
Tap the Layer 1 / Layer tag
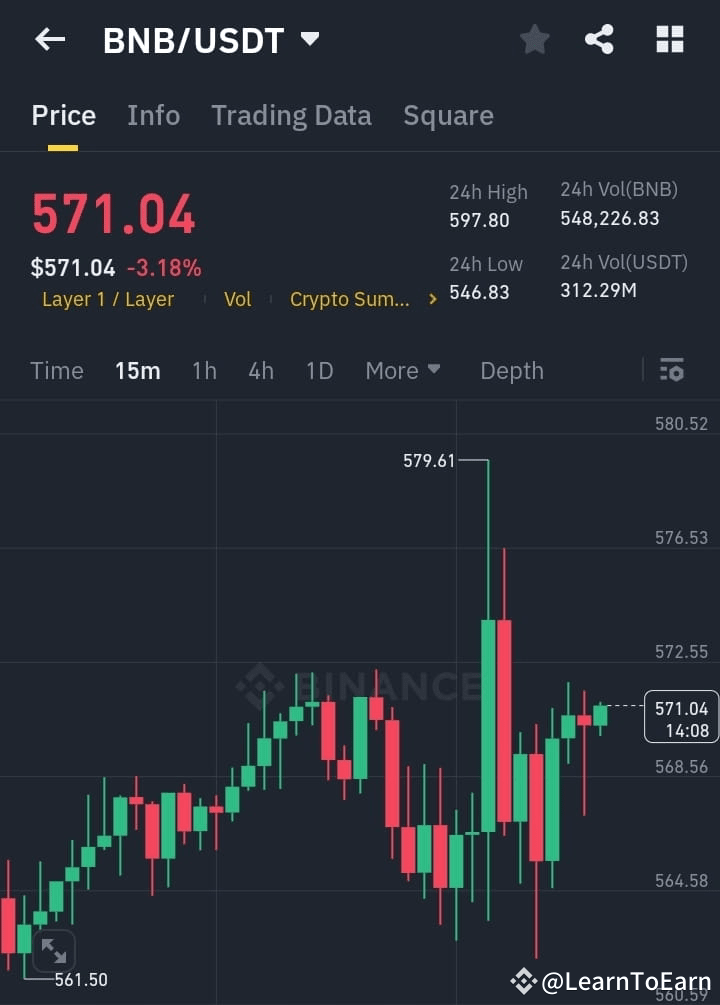[x=108, y=299]
